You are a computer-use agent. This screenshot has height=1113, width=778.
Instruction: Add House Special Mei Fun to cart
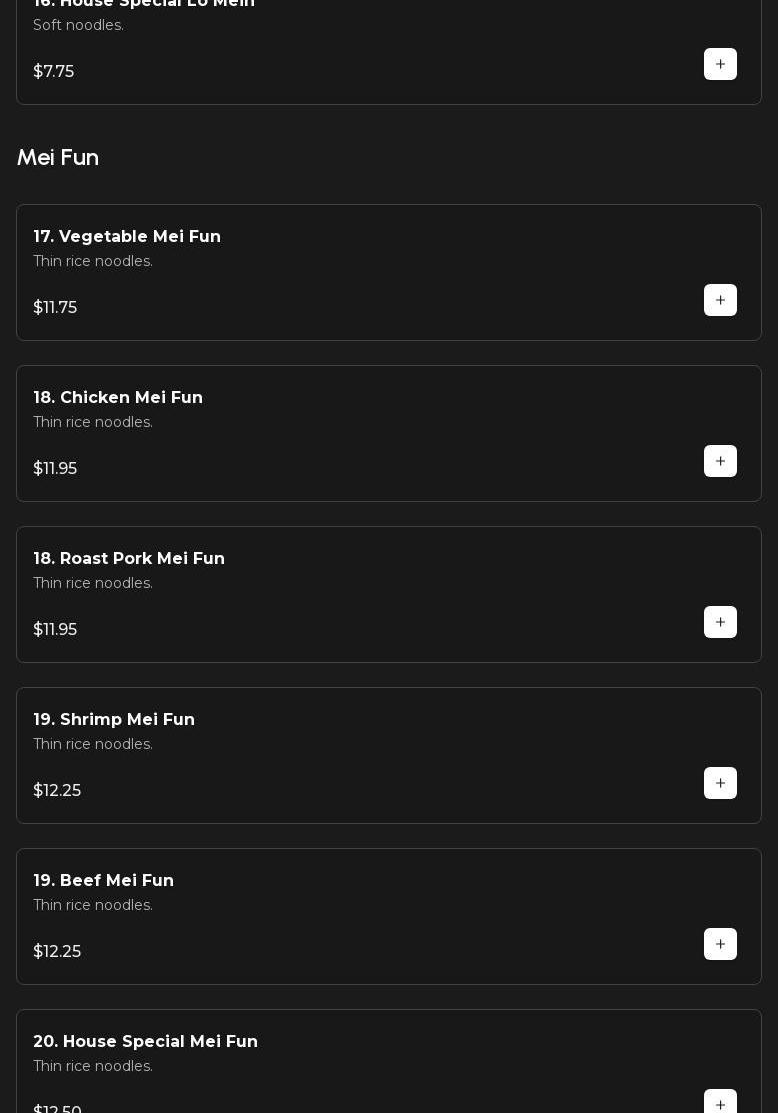coord(720,1102)
